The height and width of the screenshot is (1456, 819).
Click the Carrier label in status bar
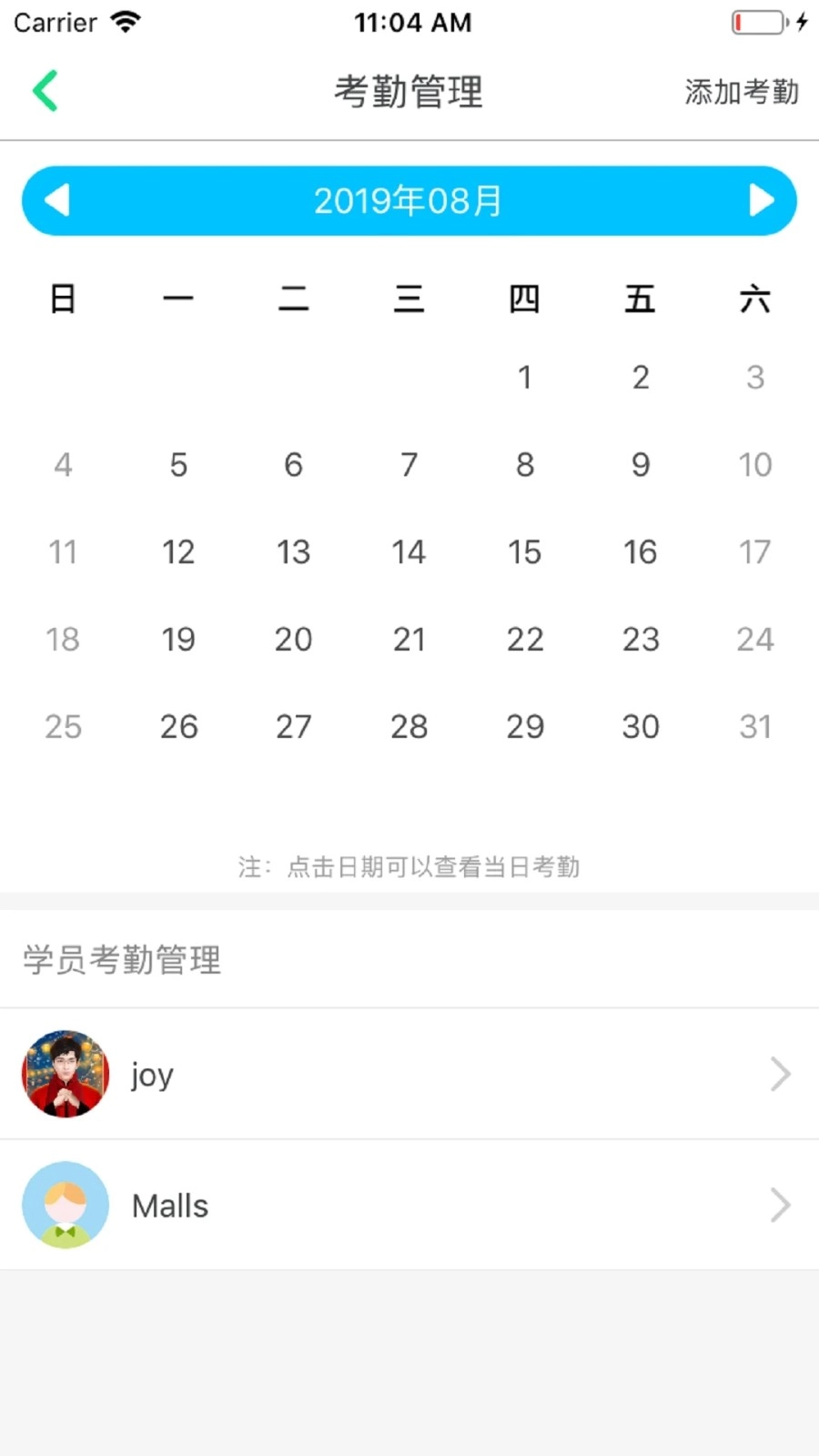coord(55,22)
